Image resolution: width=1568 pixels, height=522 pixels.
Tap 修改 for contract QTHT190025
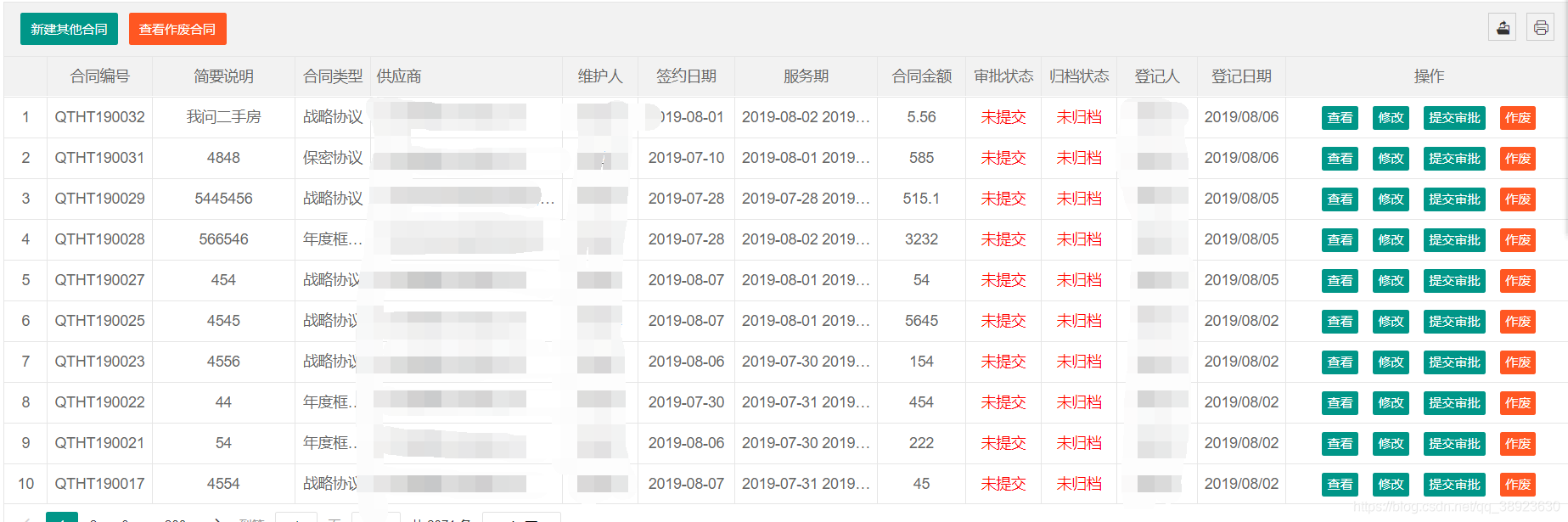tap(1391, 322)
